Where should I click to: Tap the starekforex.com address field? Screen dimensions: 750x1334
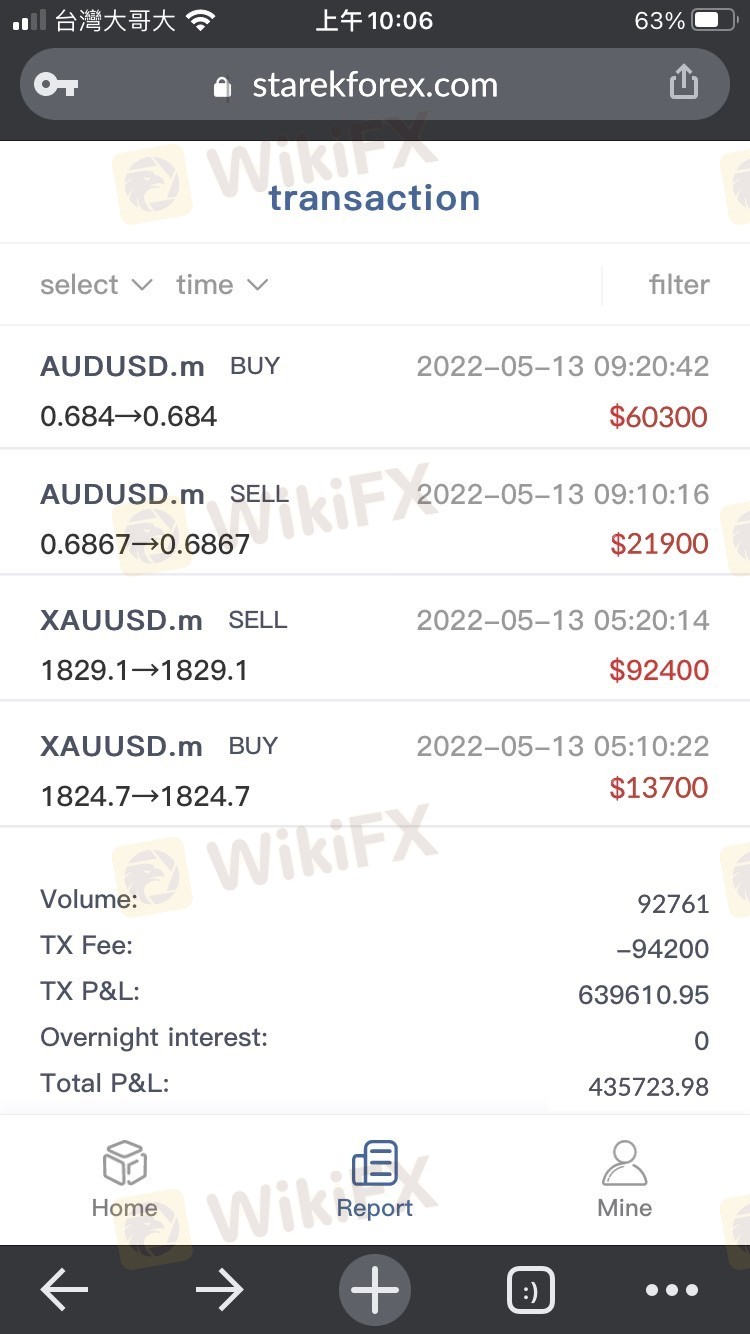point(374,85)
